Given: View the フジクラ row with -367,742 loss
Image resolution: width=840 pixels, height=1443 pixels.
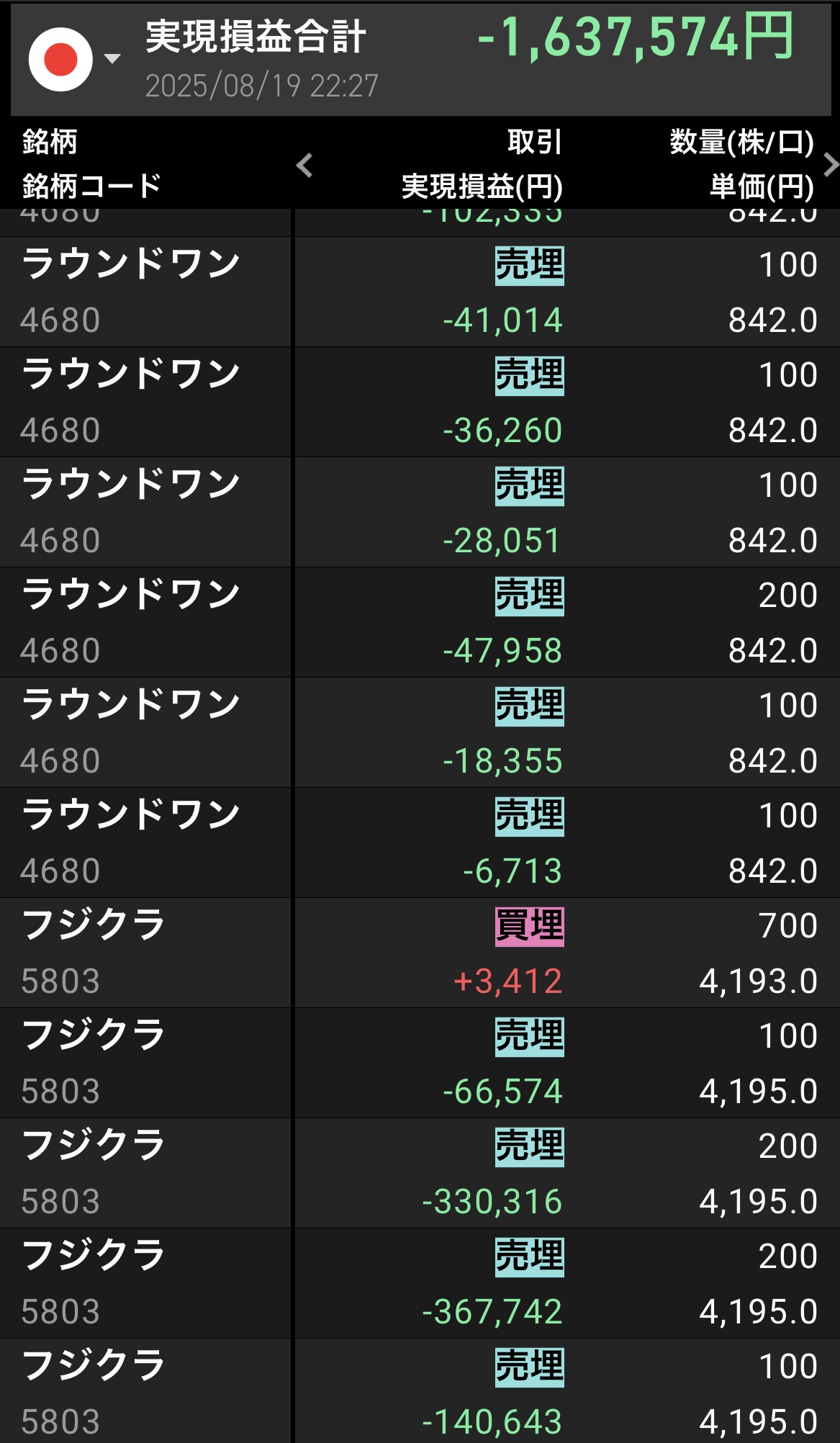Looking at the screenshot, I should (x=420, y=1283).
